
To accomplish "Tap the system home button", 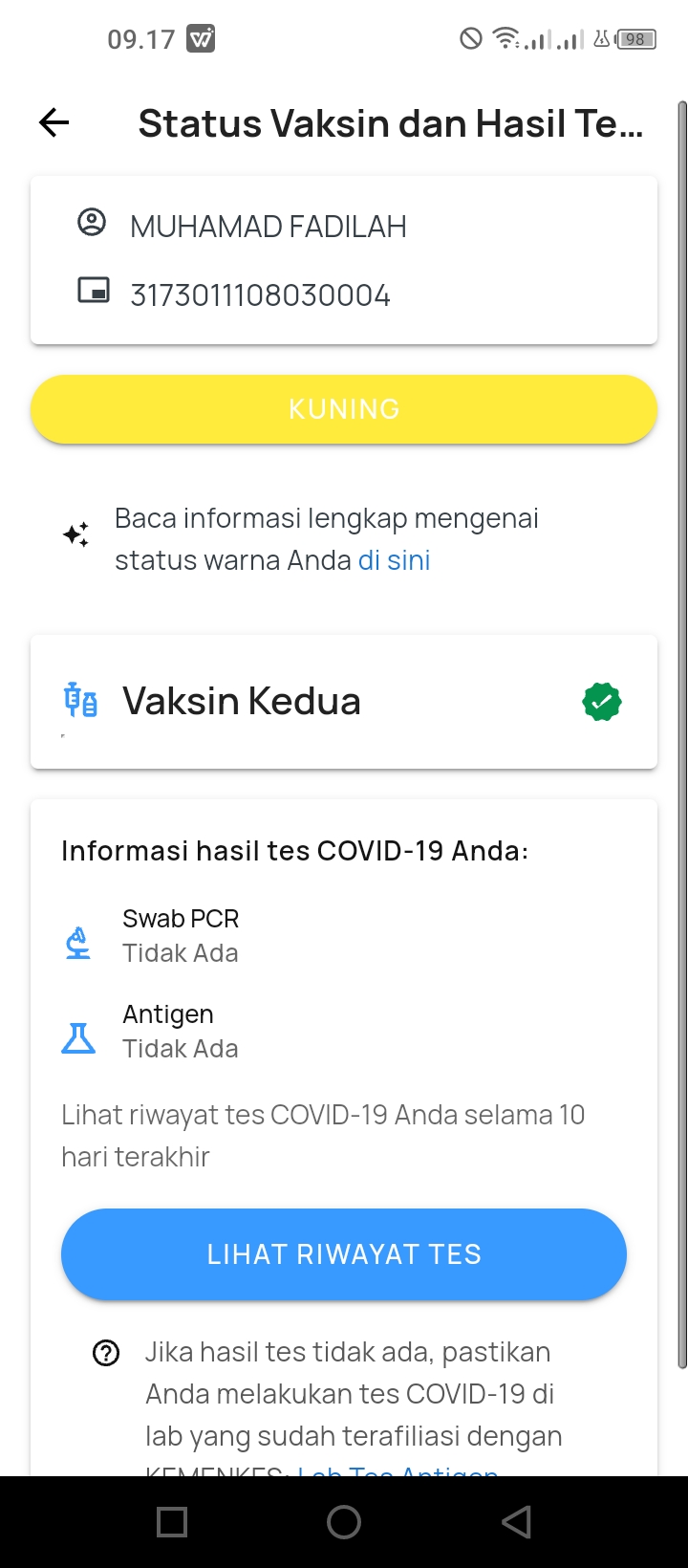I will click(344, 1522).
